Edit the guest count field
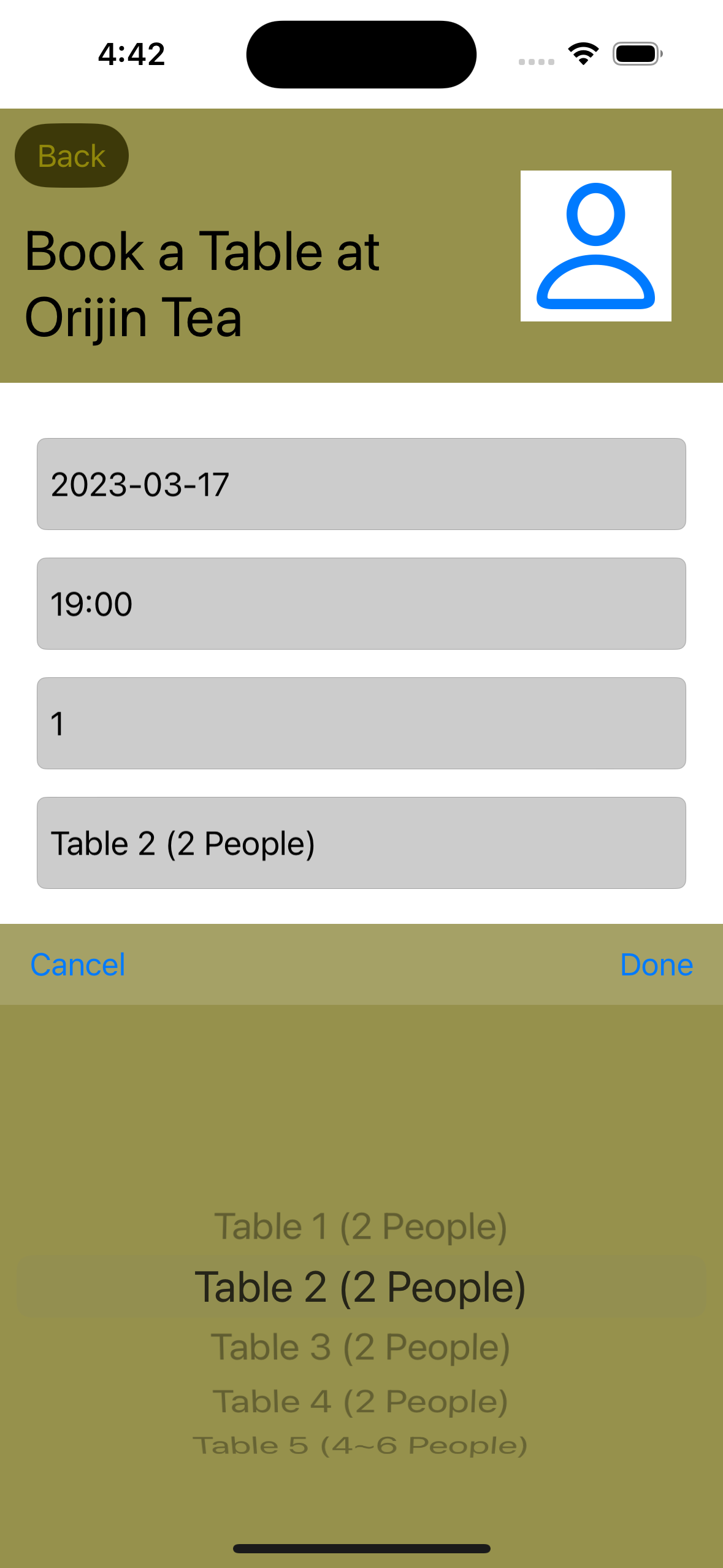 pos(361,723)
